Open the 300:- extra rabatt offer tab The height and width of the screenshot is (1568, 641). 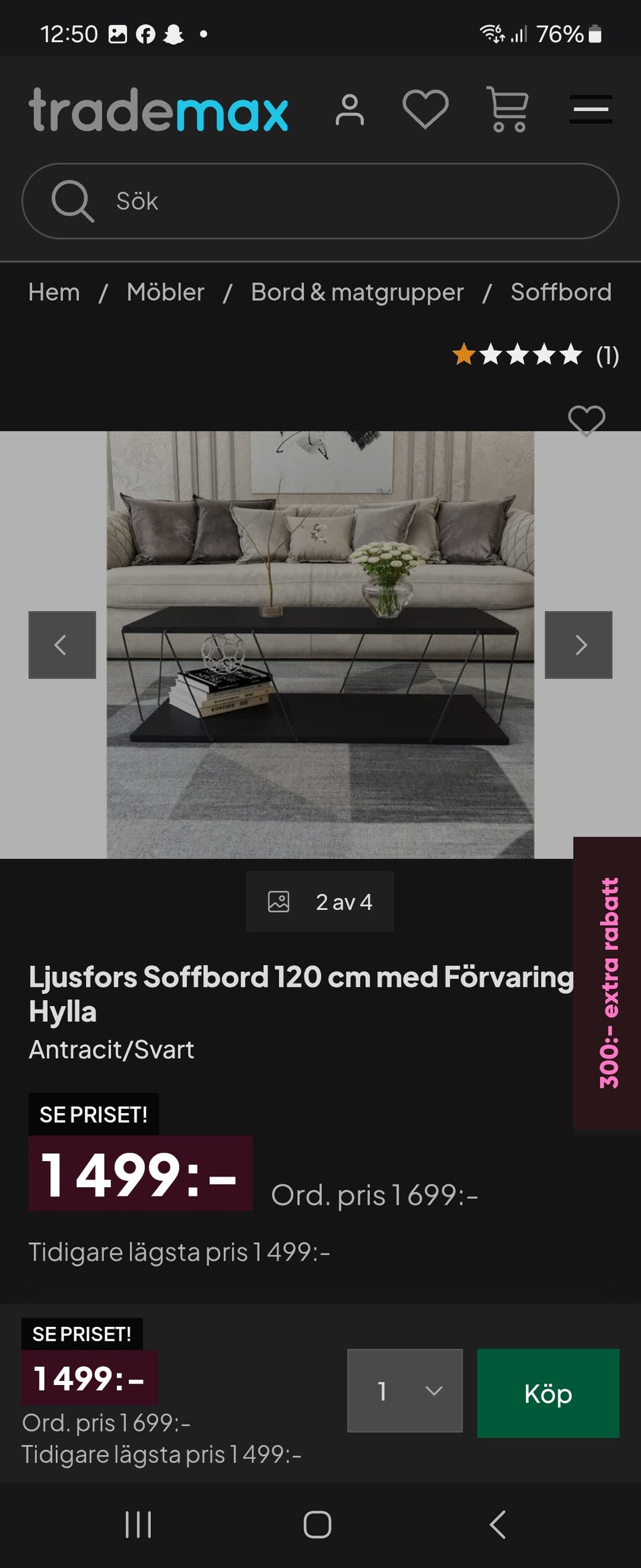[x=608, y=983]
